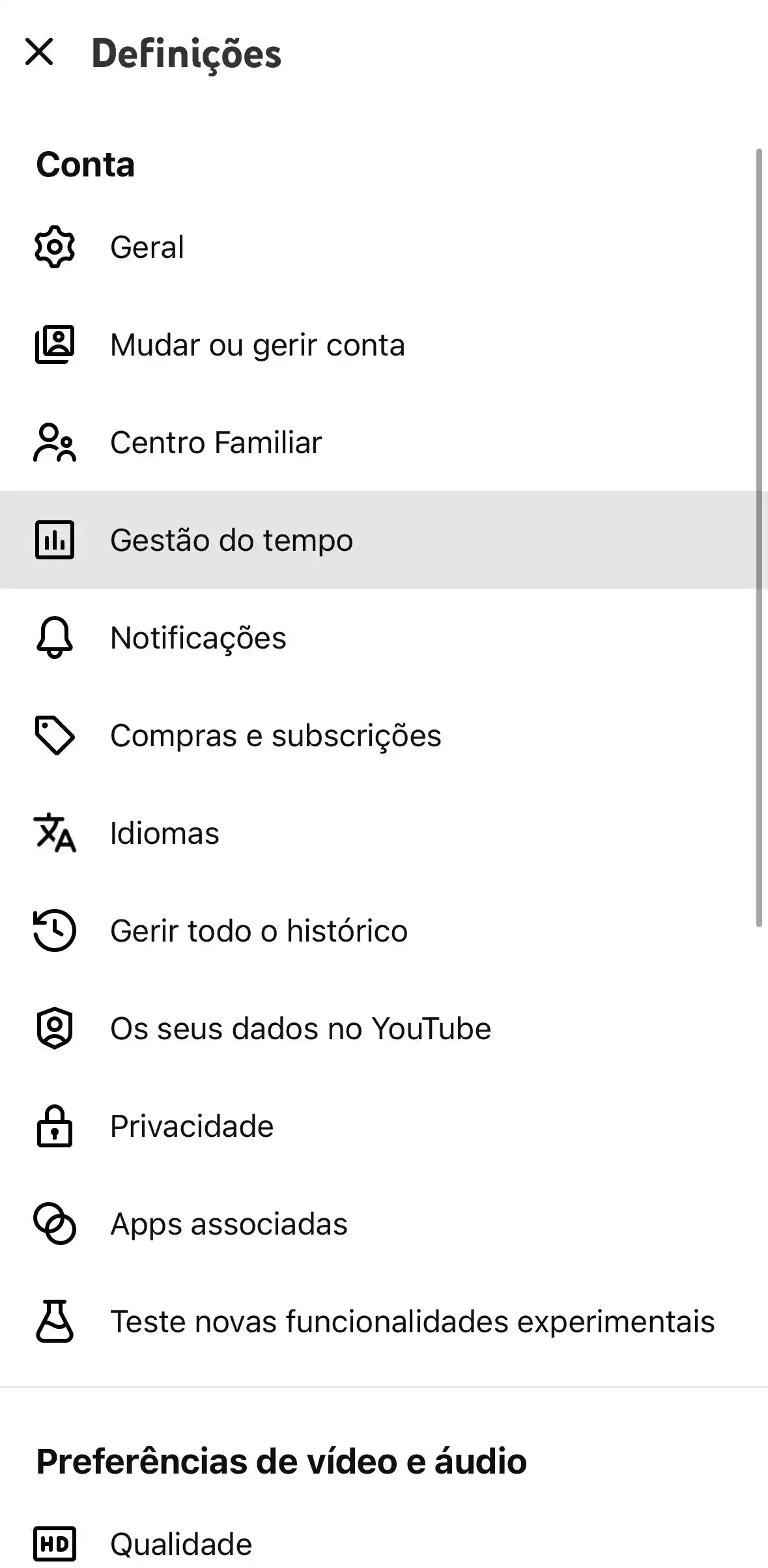Select the Os seus dados no YouTube shield icon

[55, 1028]
